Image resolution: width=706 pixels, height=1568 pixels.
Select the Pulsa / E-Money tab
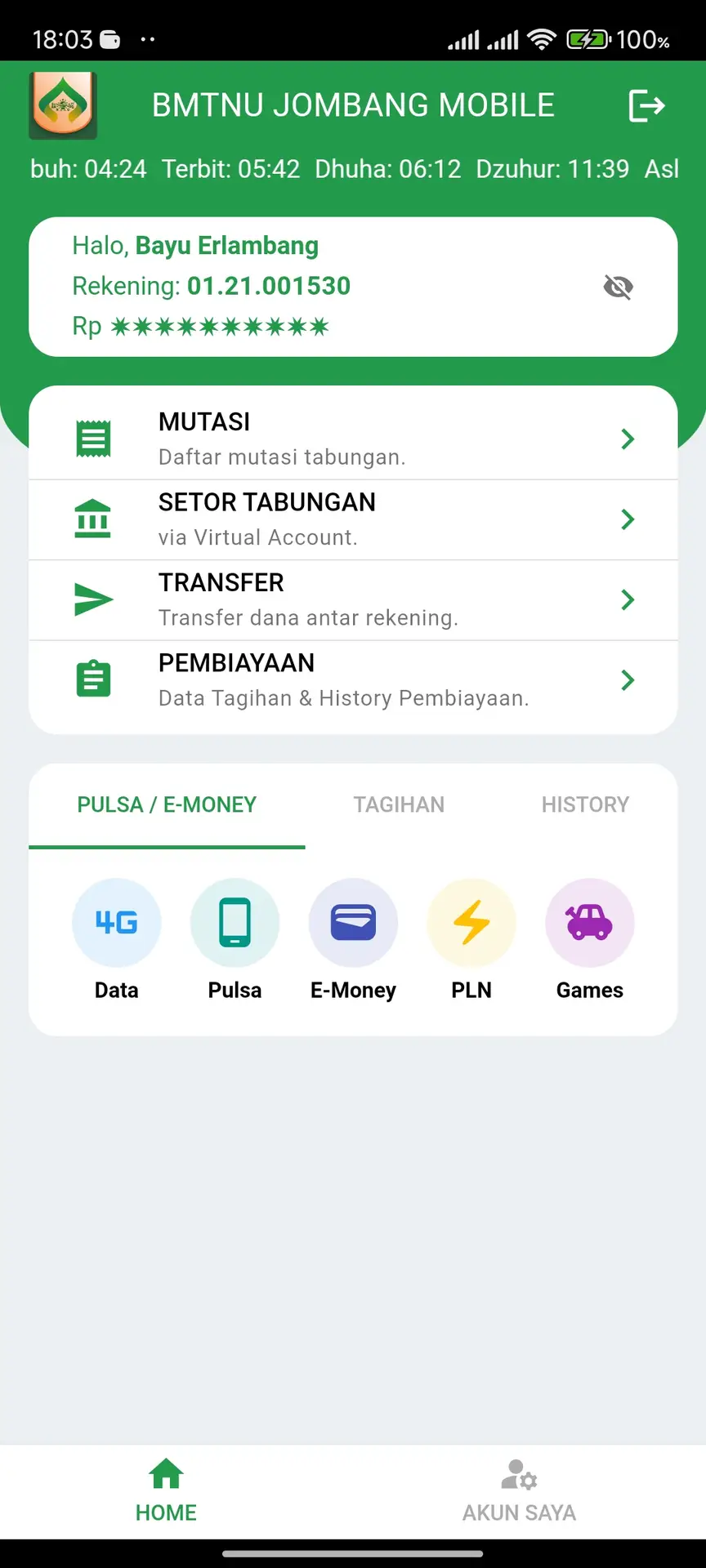(167, 804)
